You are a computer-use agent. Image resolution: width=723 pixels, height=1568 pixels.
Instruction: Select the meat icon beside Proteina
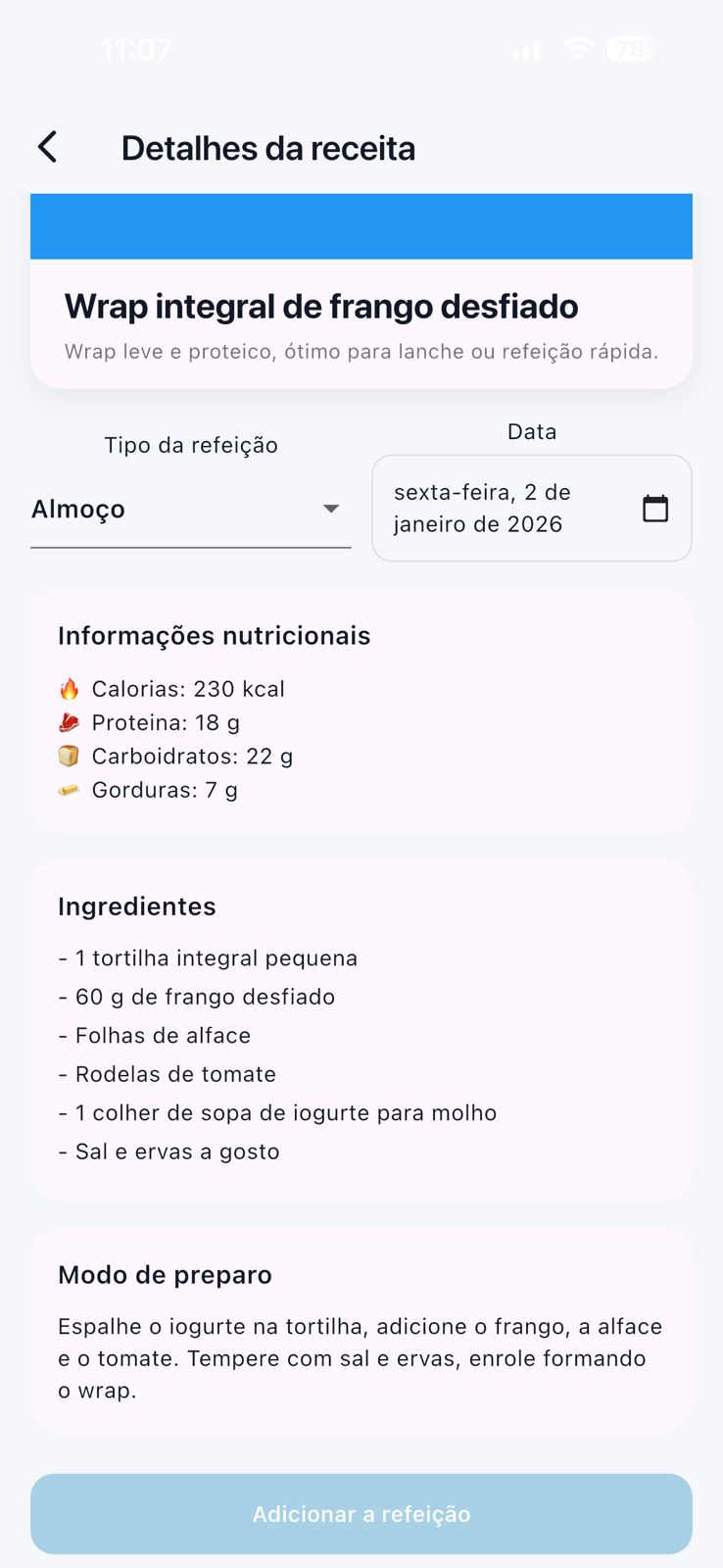(x=69, y=721)
